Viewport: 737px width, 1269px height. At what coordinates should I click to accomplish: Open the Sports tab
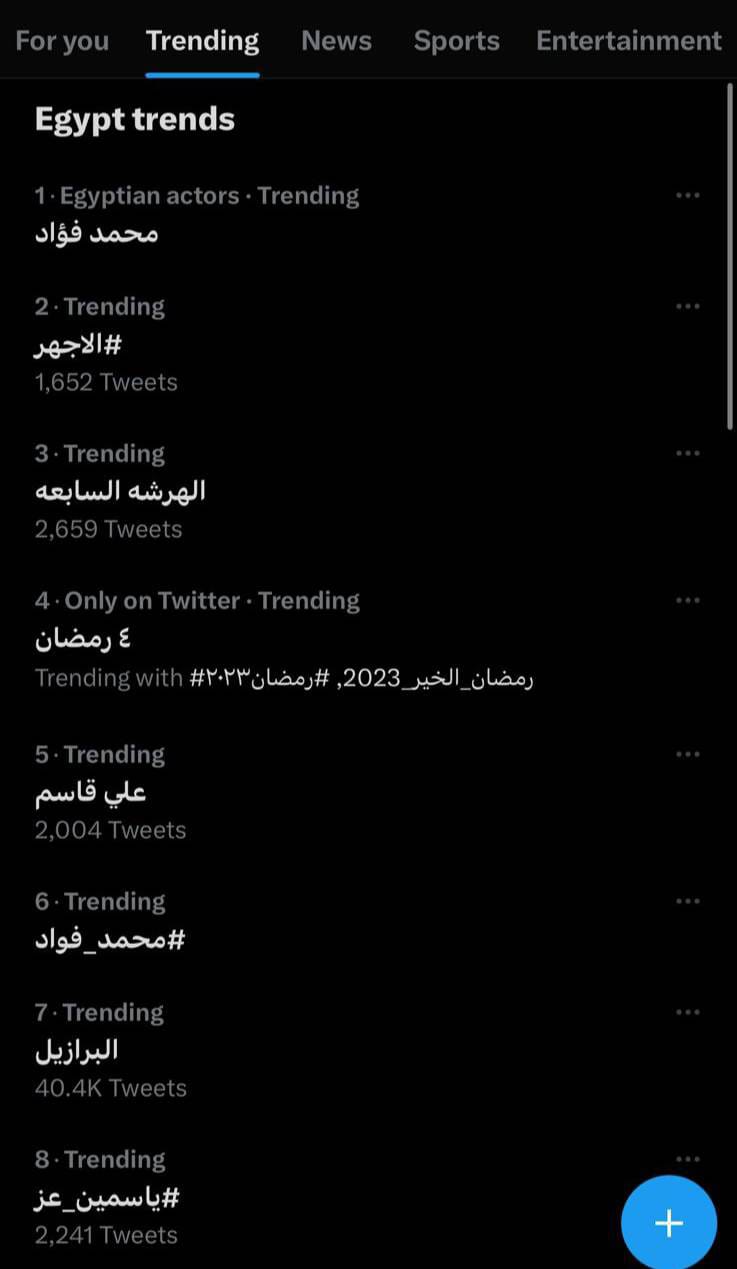[456, 41]
